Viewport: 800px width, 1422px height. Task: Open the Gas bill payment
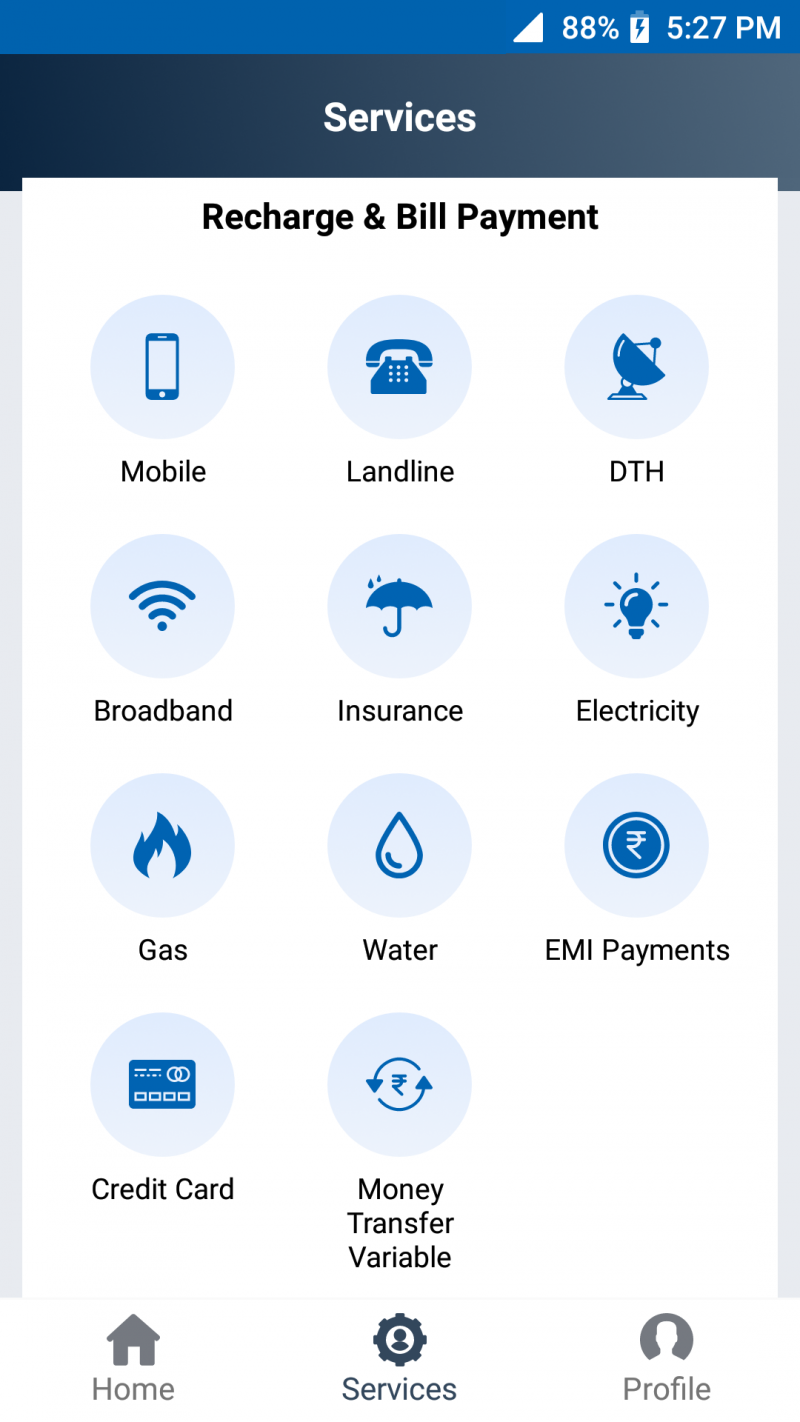point(162,845)
